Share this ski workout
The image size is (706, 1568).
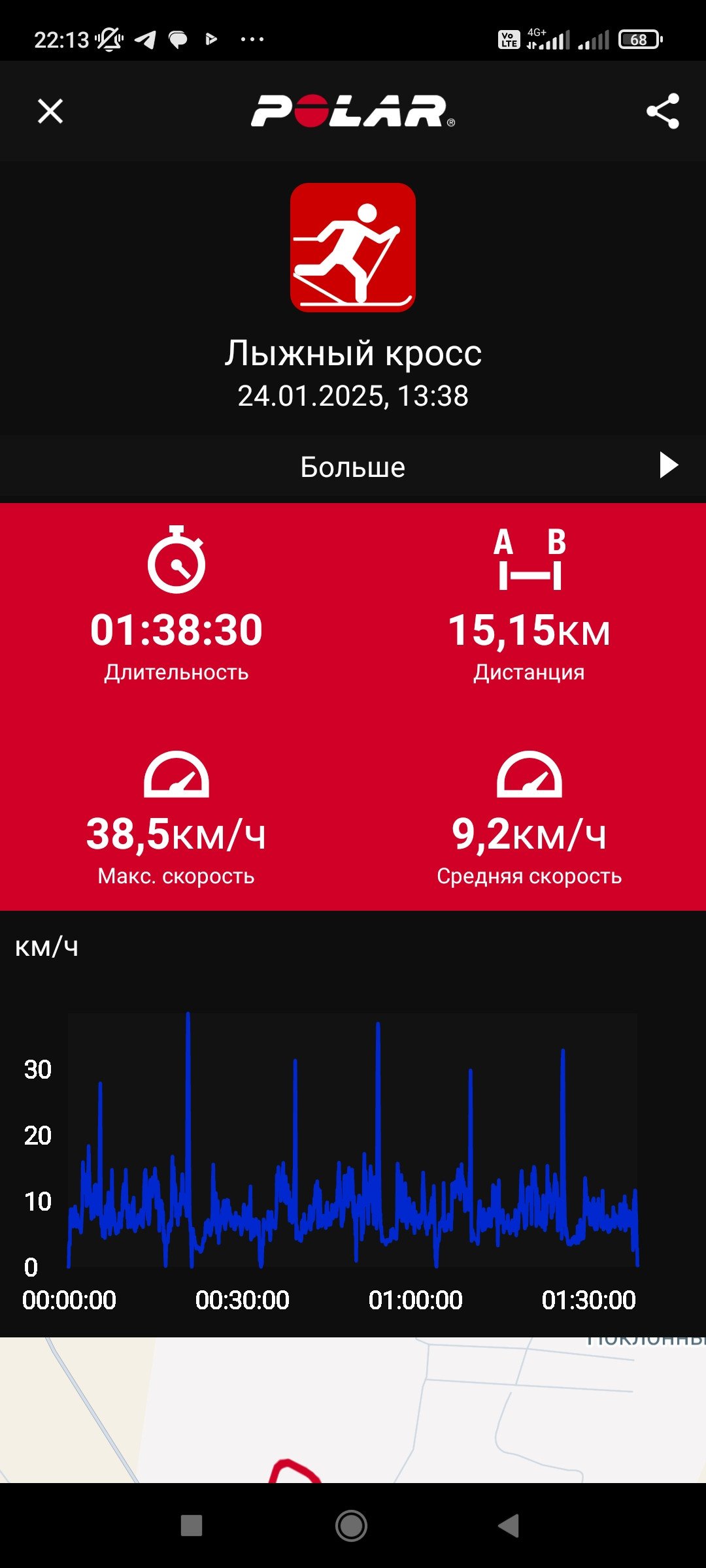click(x=663, y=111)
